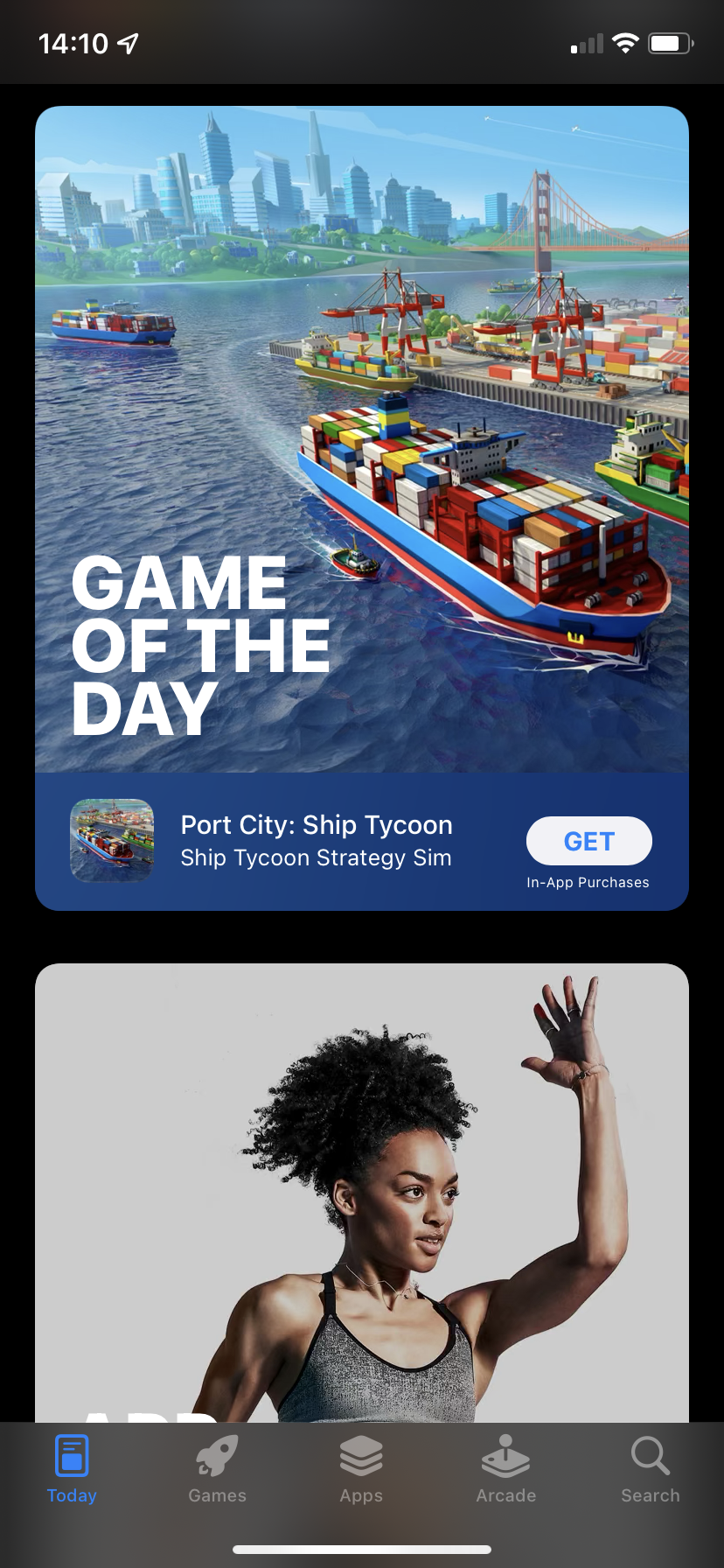Switch to the Games tab
724x1568 pixels.
coord(217,1470)
